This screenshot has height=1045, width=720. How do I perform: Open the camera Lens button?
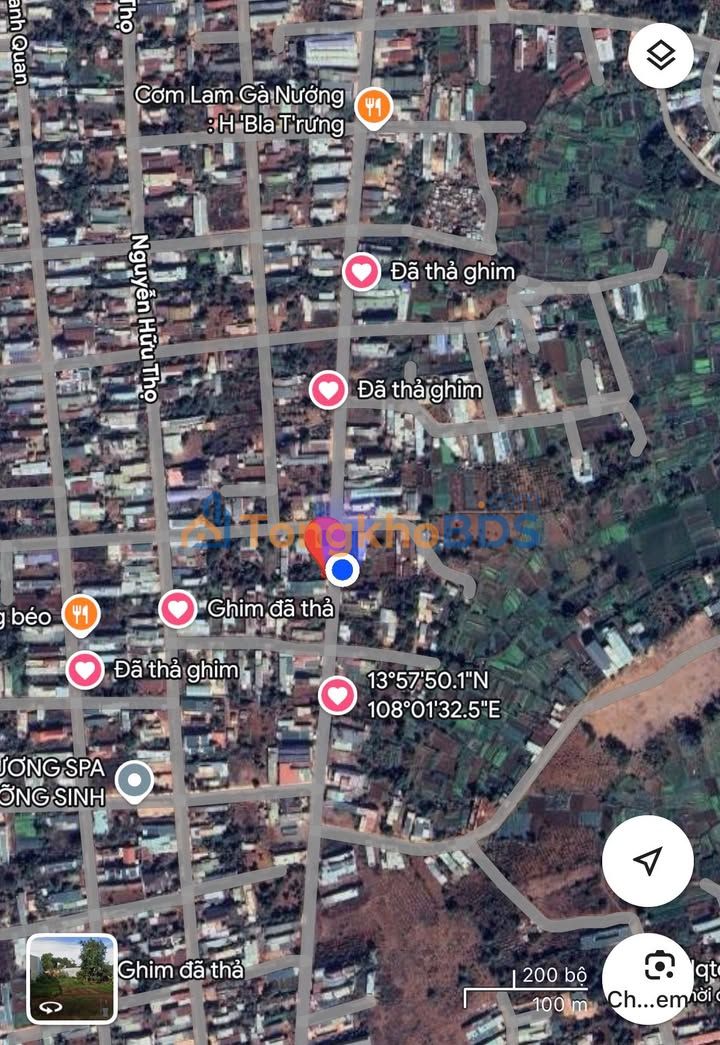(x=659, y=966)
